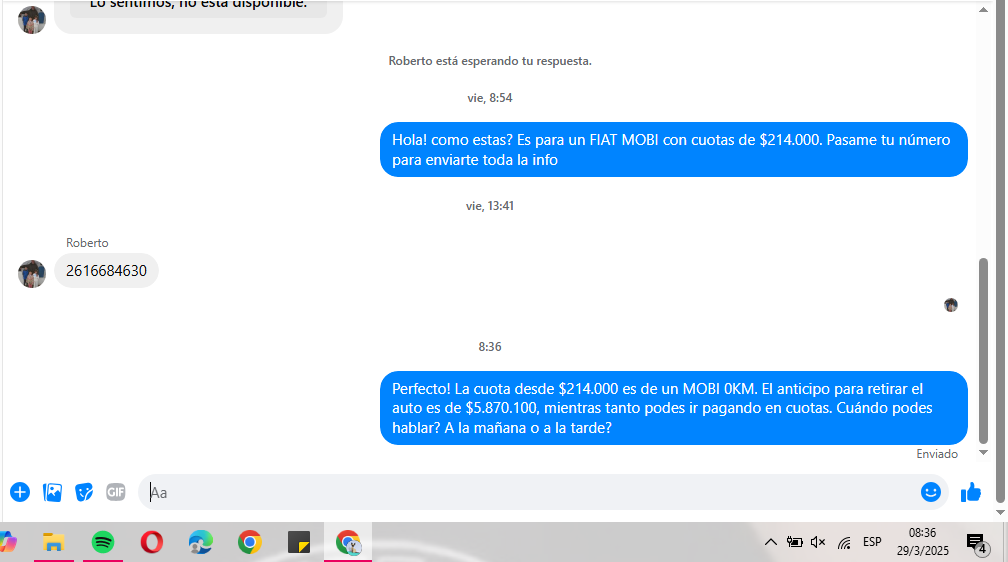Open the emoji picker
The height and width of the screenshot is (562, 1008).
(931, 492)
